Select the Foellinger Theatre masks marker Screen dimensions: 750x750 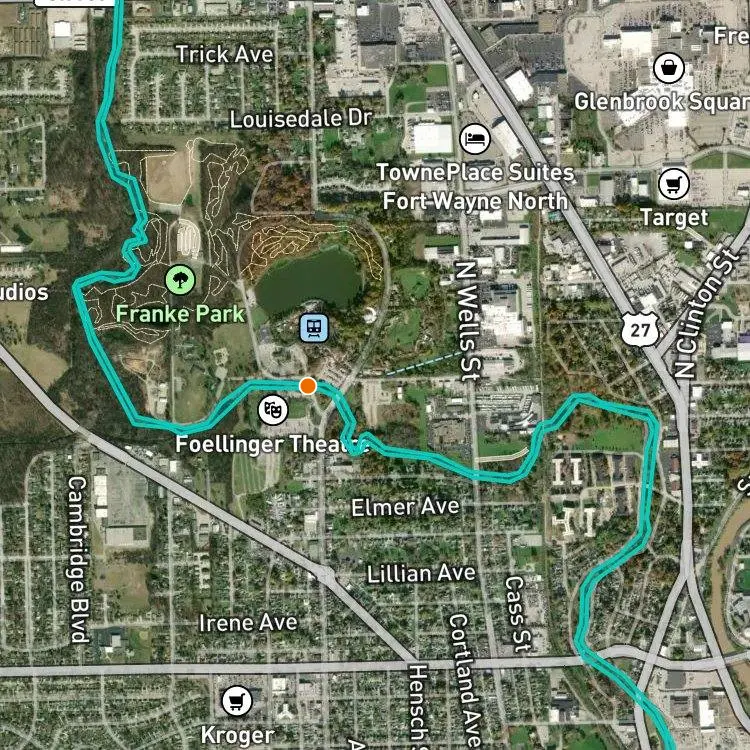click(x=273, y=410)
